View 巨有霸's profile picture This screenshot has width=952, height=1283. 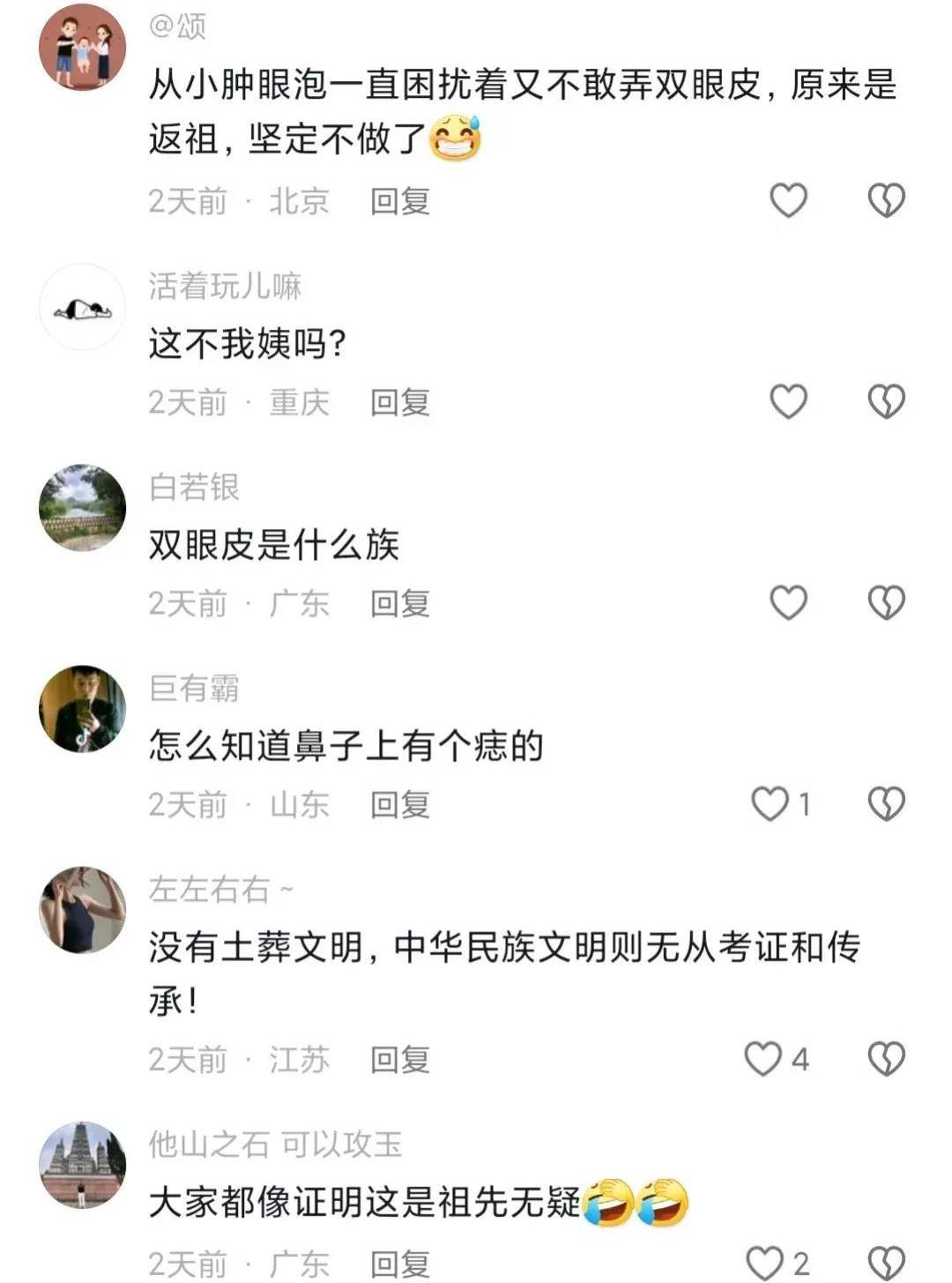click(x=83, y=709)
